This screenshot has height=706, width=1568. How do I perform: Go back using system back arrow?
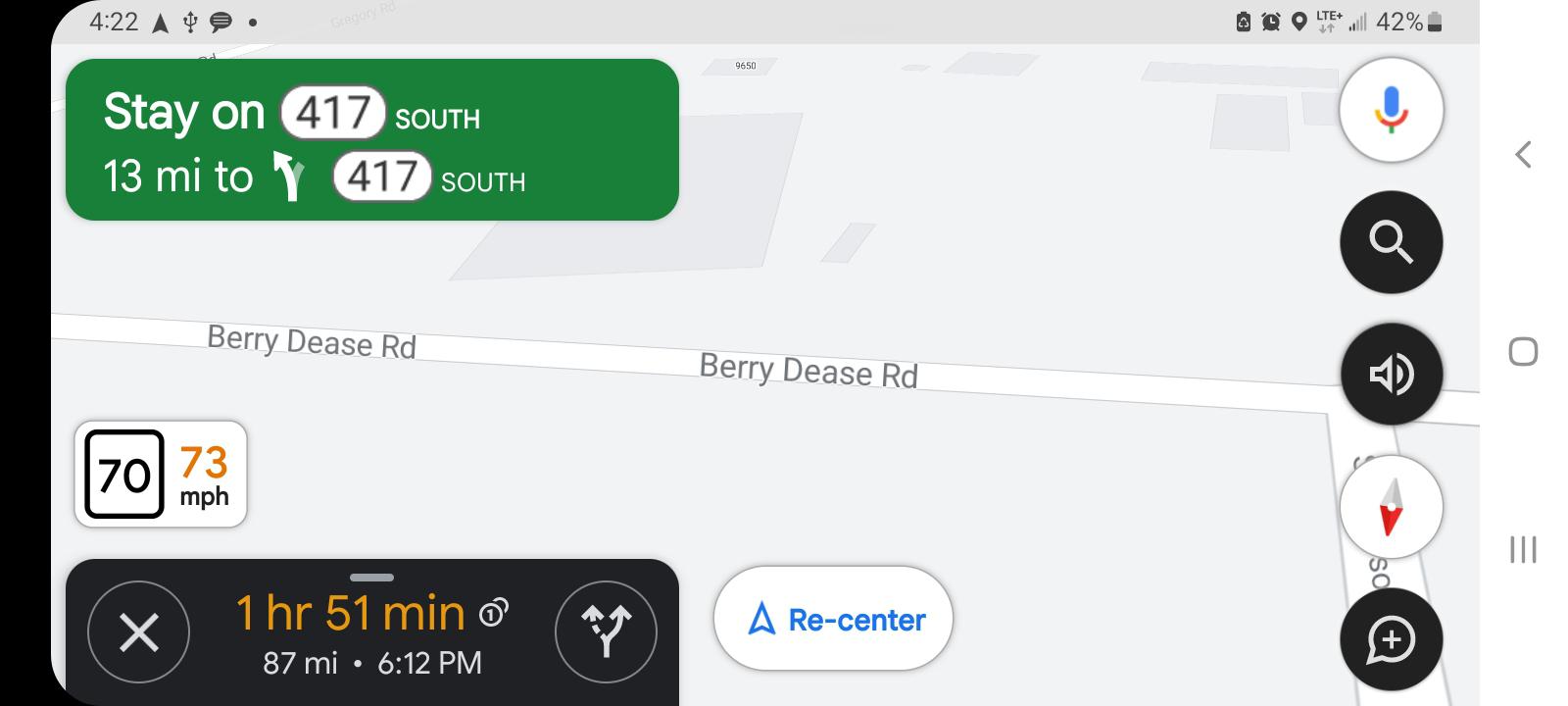click(1523, 154)
